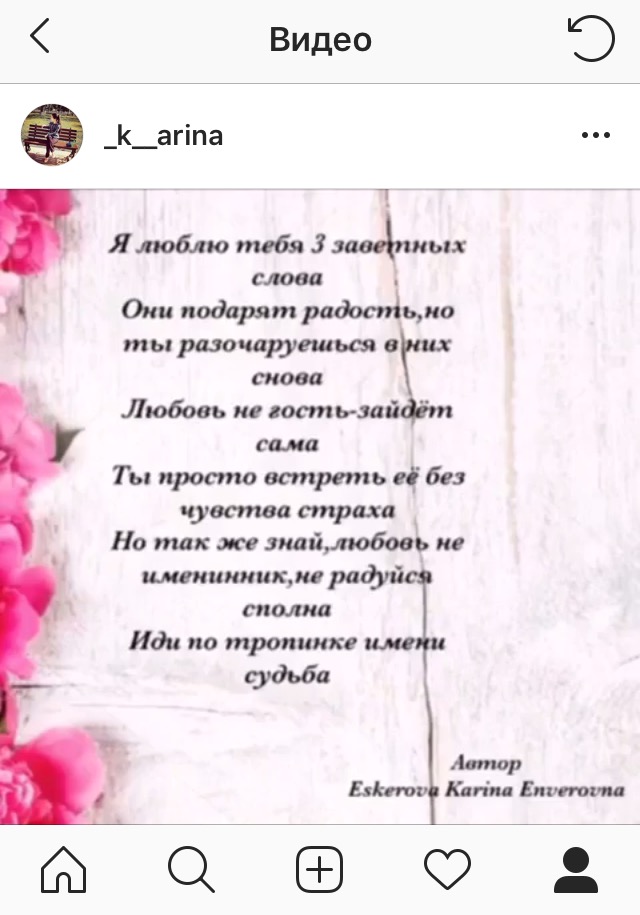Screen dimensions: 640x915
Task: Open the post's three-dot options menu
Action: (x=595, y=136)
